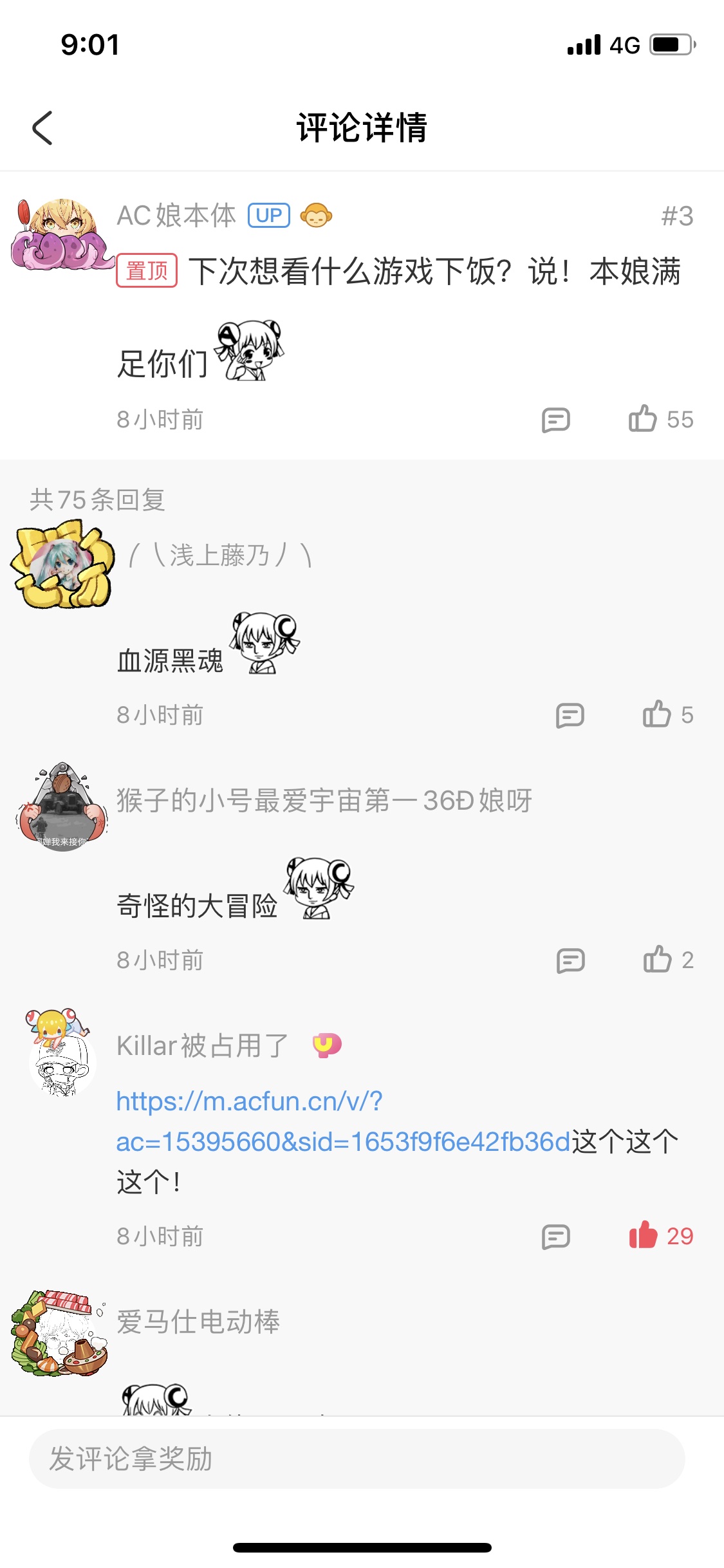
Task: Reply to the comment 血源黑魂
Action: [570, 715]
